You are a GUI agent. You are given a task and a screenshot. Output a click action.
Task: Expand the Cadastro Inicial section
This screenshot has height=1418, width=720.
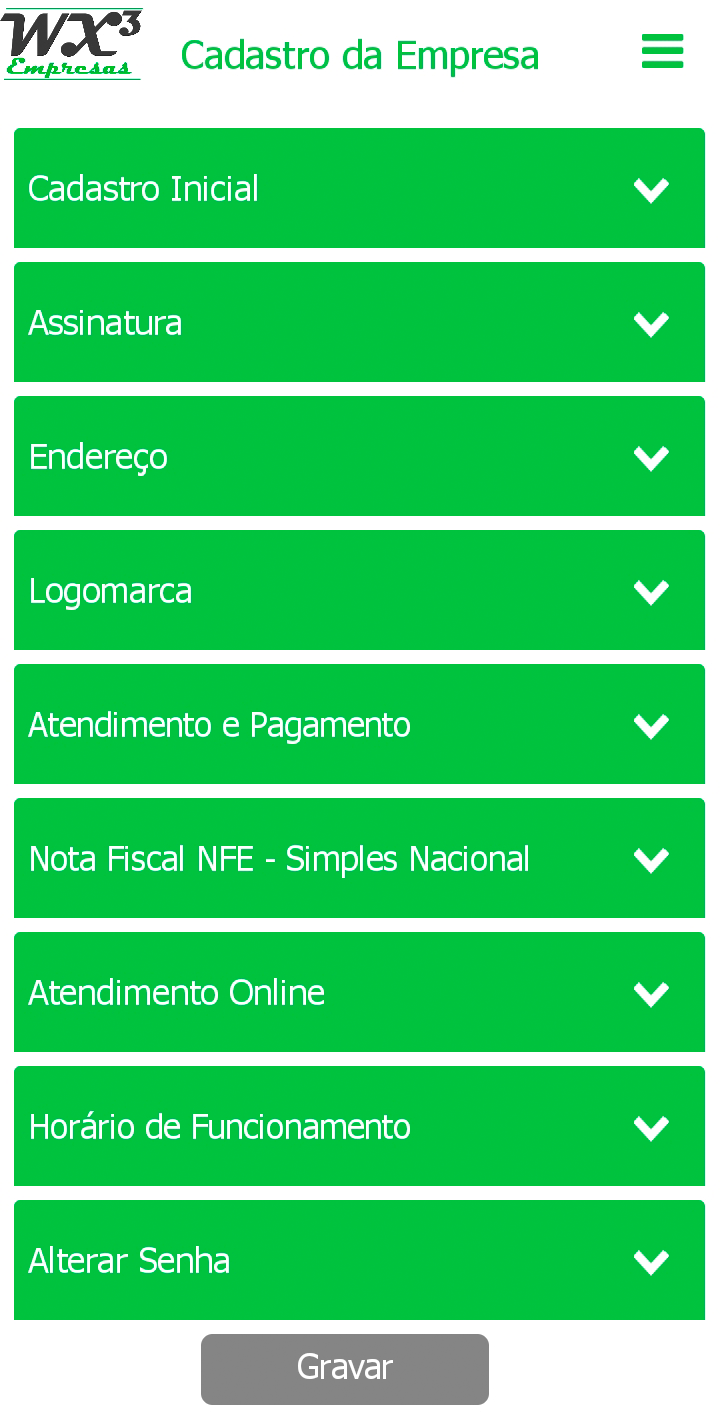click(x=359, y=188)
